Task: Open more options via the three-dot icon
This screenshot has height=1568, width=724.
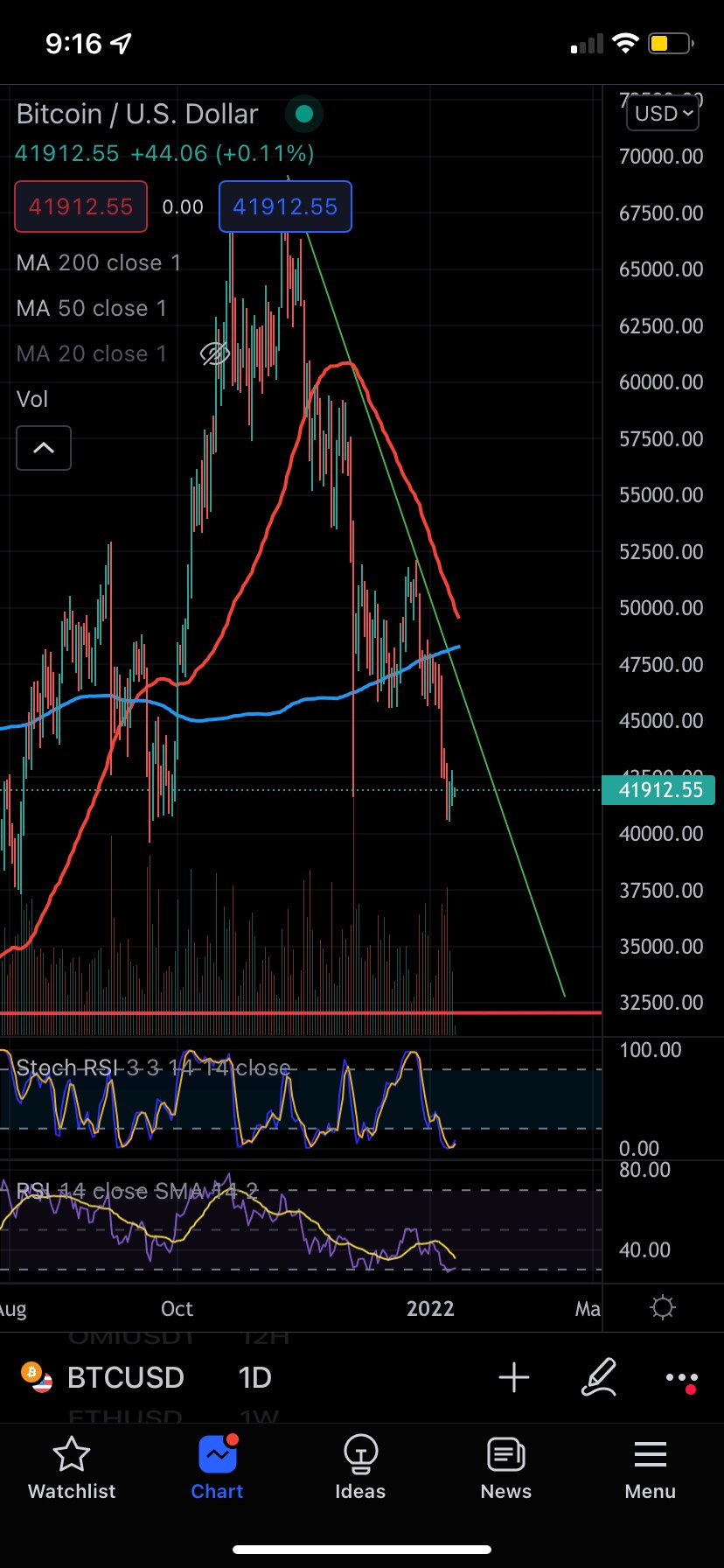Action: tap(681, 1377)
